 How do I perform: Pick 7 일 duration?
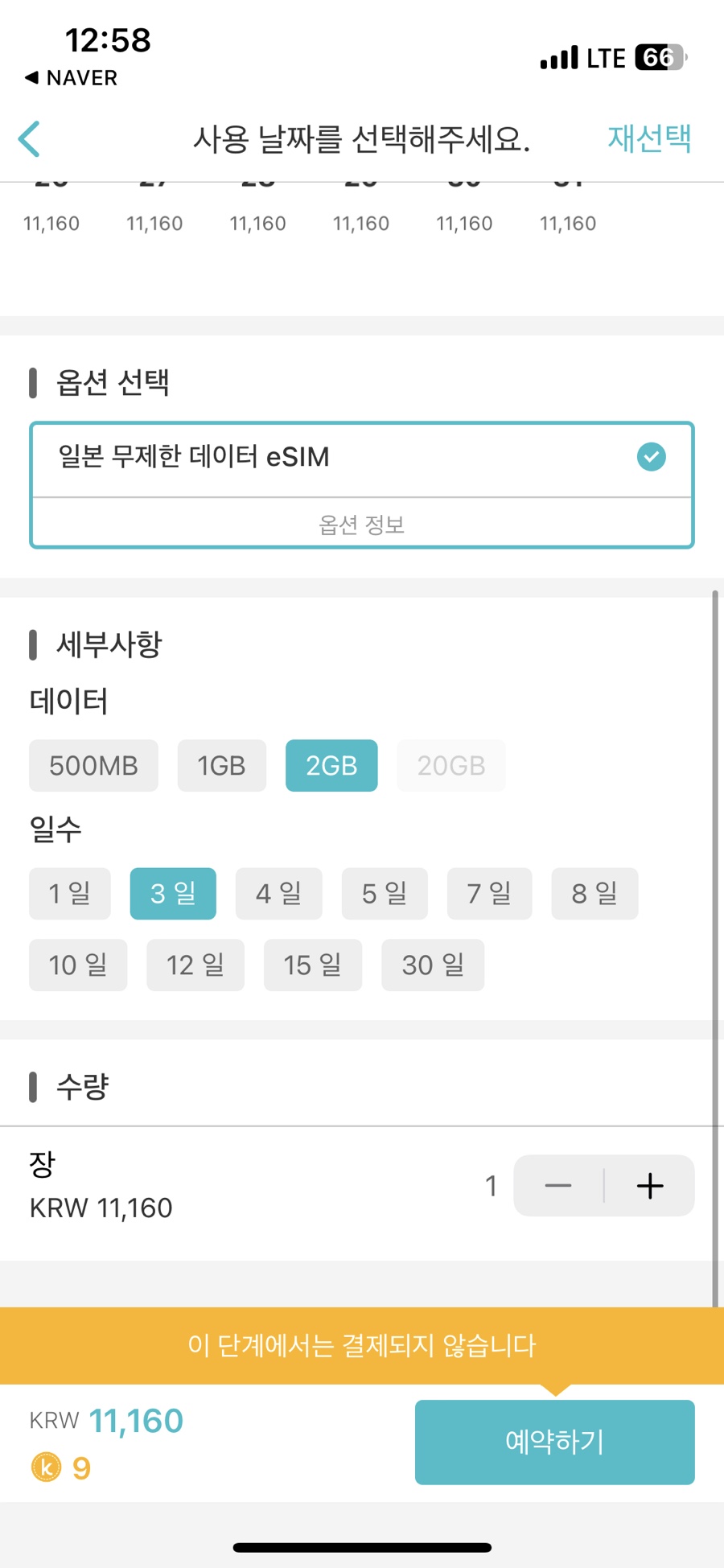(489, 893)
